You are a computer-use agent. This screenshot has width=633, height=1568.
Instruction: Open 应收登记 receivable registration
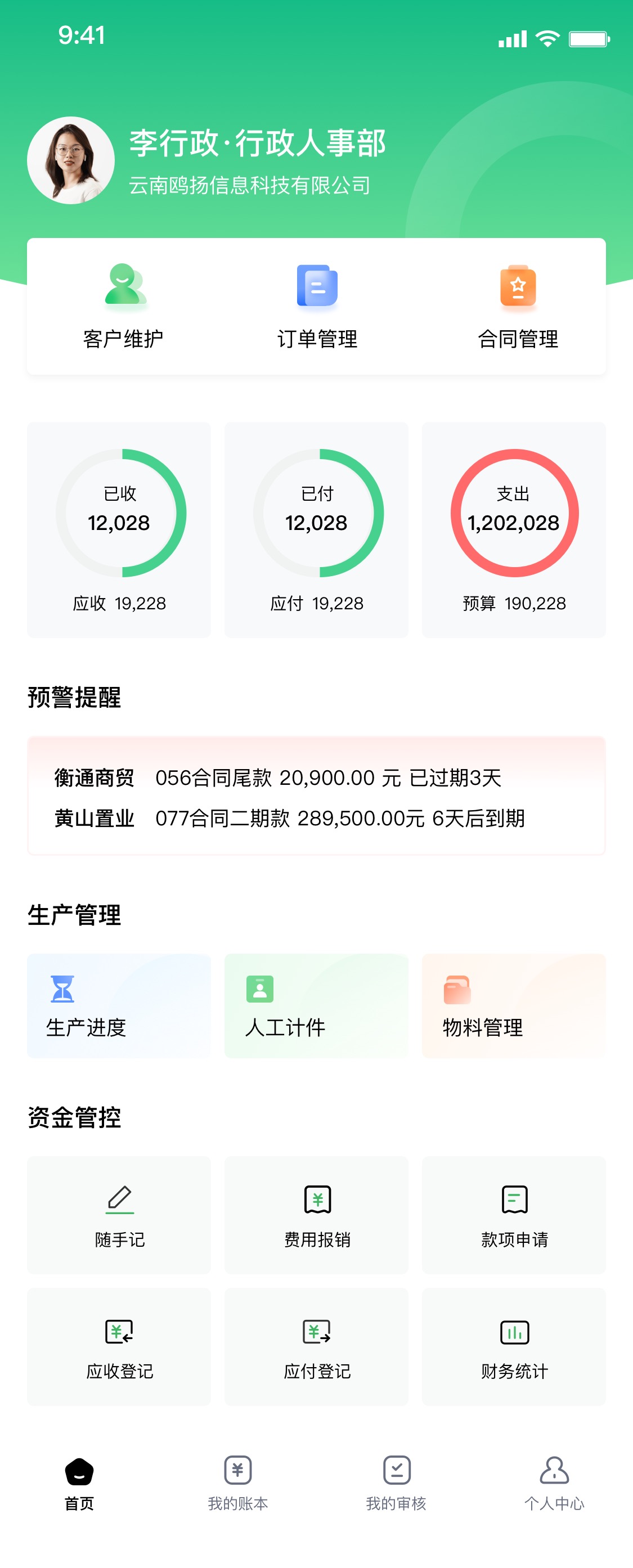pyautogui.click(x=119, y=1346)
